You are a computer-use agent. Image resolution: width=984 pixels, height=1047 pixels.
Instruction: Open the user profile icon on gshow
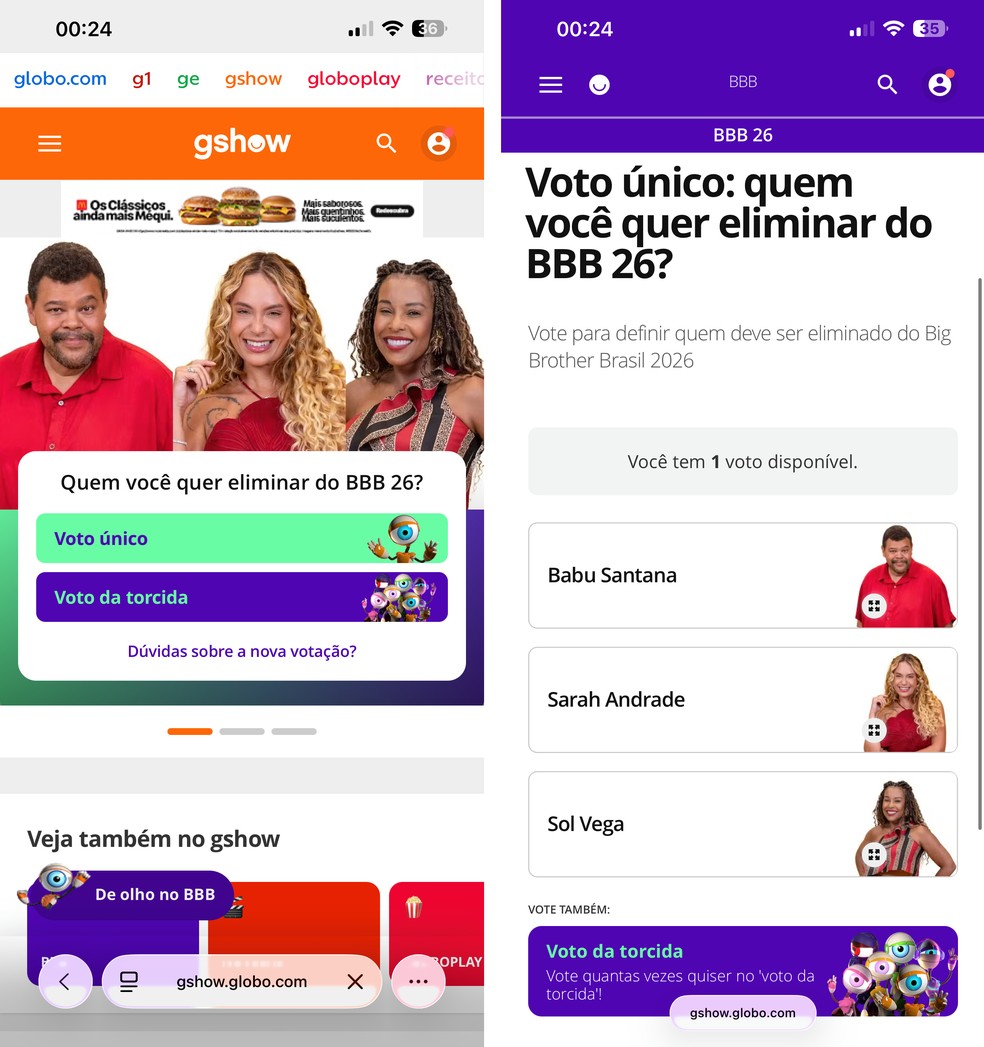coord(439,143)
